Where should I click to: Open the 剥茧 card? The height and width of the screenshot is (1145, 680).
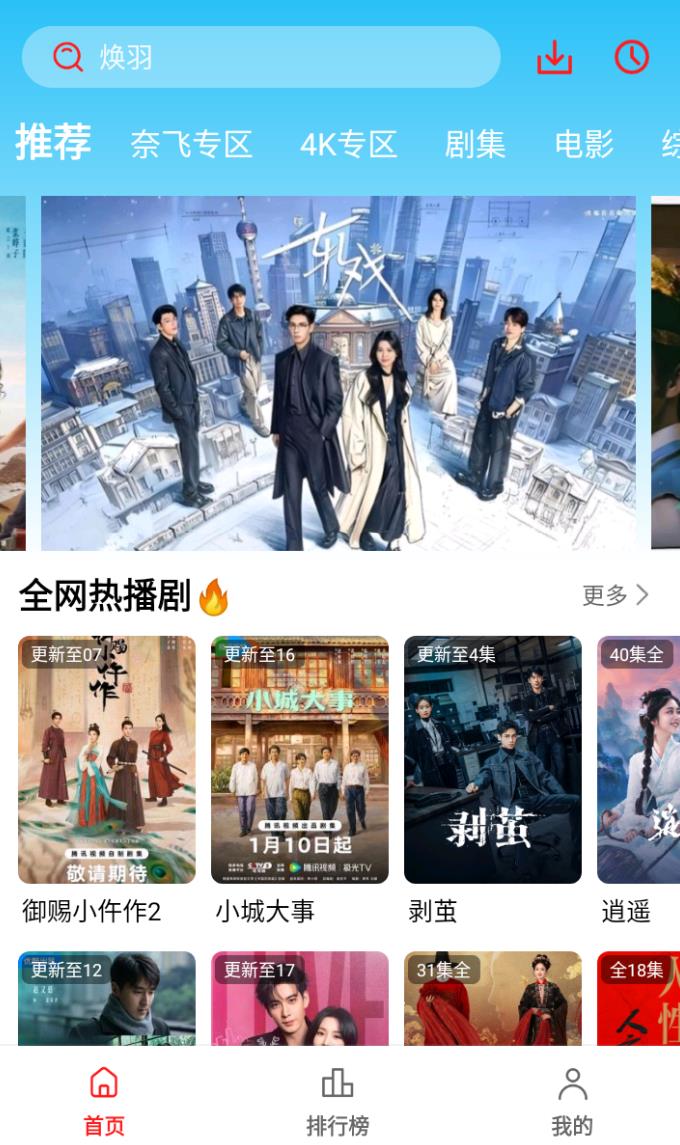(493, 760)
